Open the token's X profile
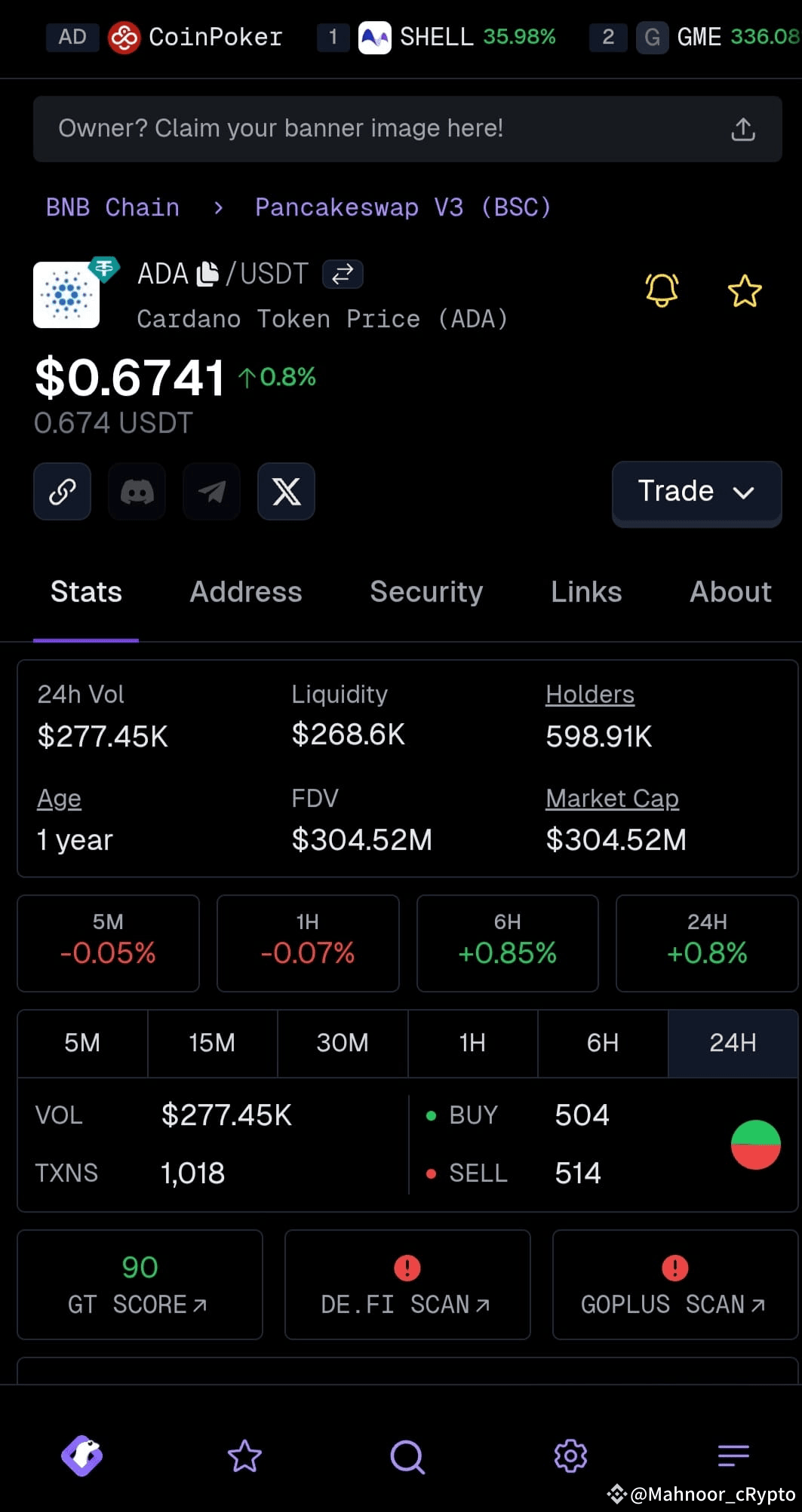The height and width of the screenshot is (1512, 802). tap(286, 492)
